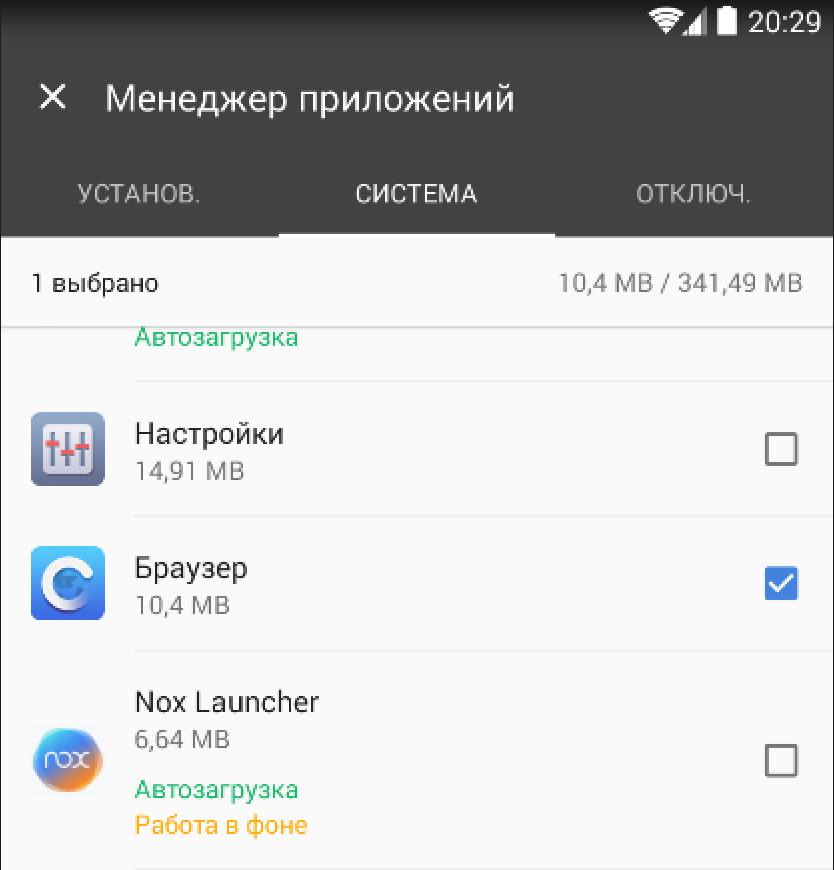The width and height of the screenshot is (834, 870).
Task: Check the box next to Nox Launcher
Action: tap(781, 761)
